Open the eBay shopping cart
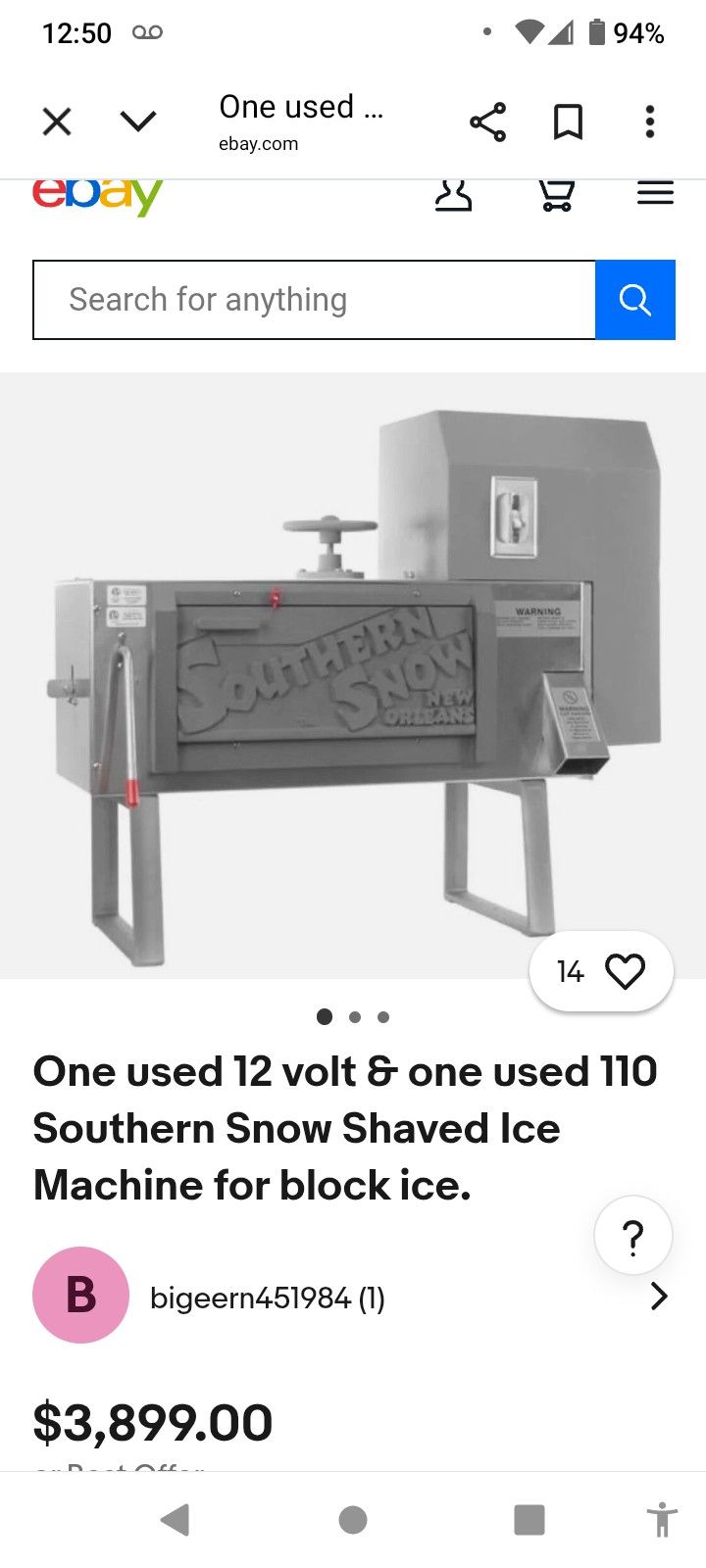 [x=555, y=194]
